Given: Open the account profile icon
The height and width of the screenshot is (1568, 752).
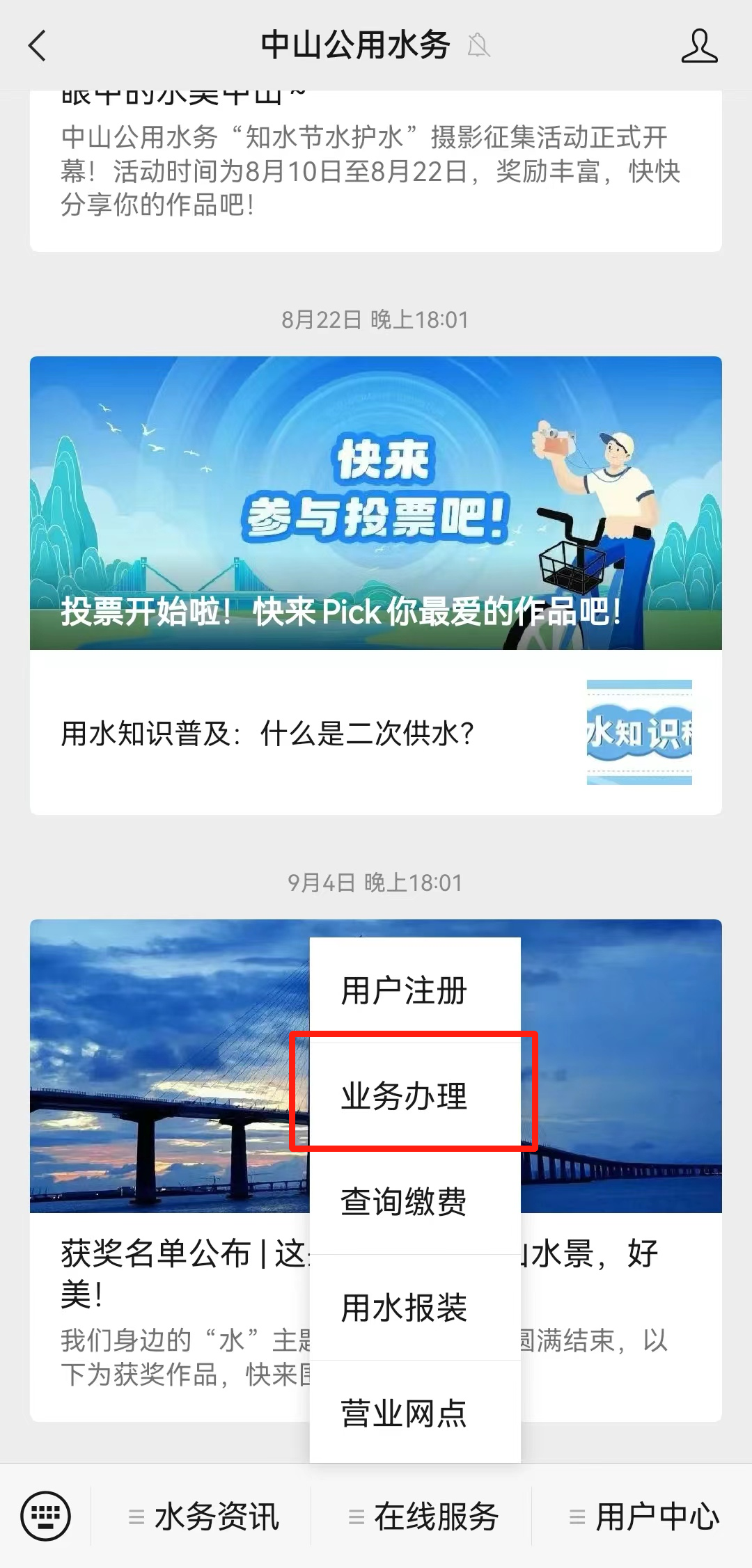Looking at the screenshot, I should [698, 46].
